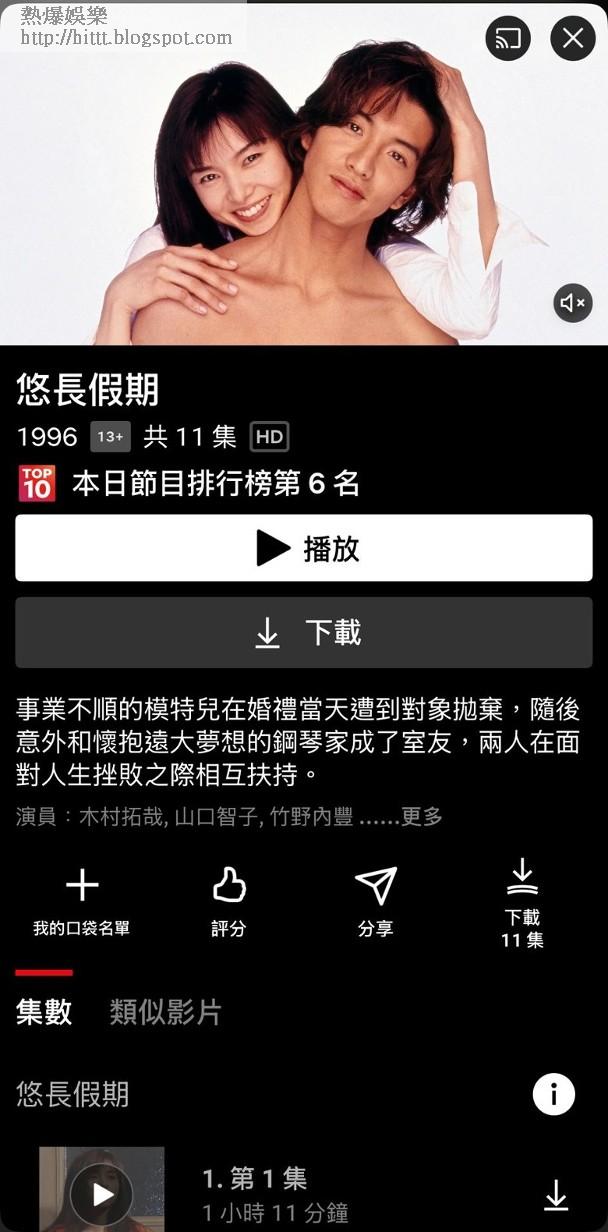Open the season info icon

(x=554, y=1093)
